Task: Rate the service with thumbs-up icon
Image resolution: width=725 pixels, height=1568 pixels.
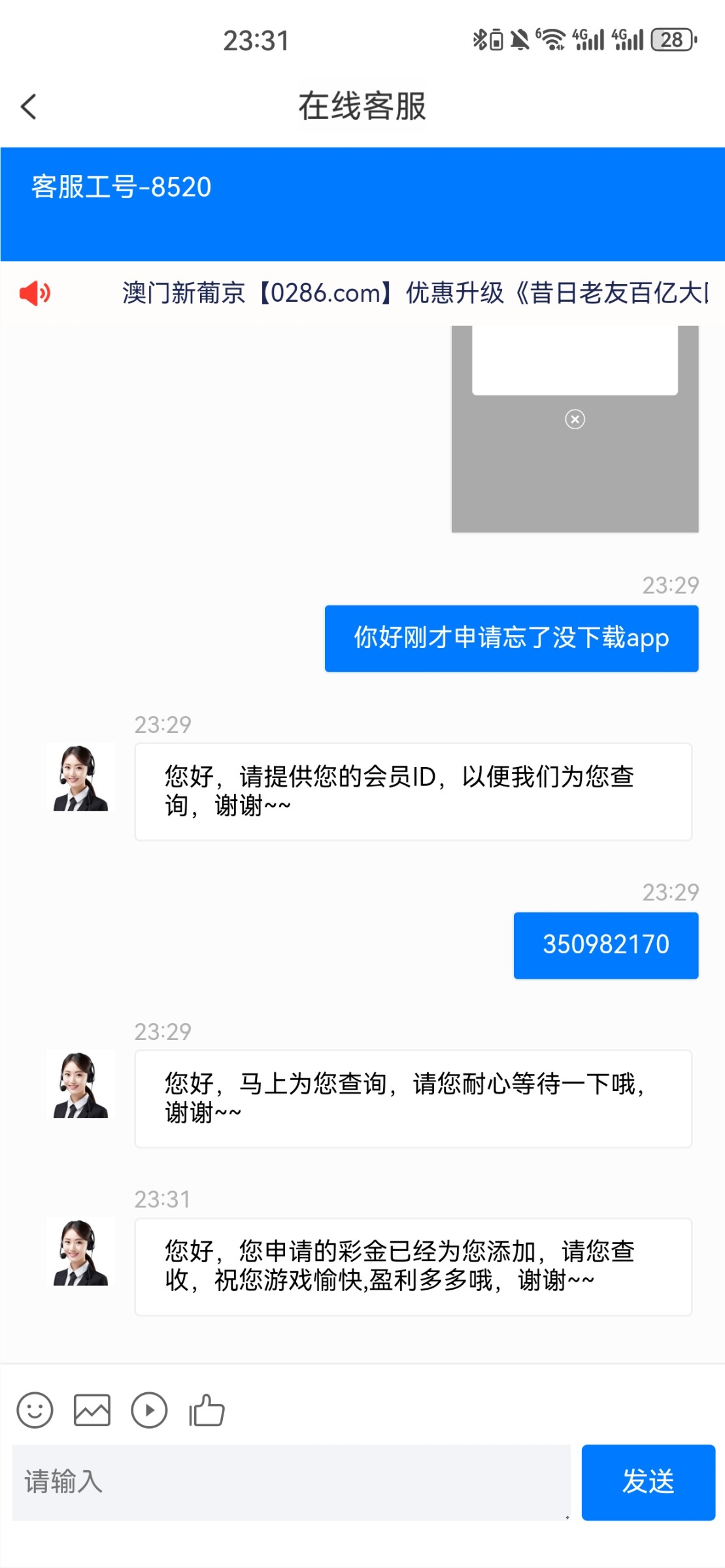Action: coord(207,1410)
